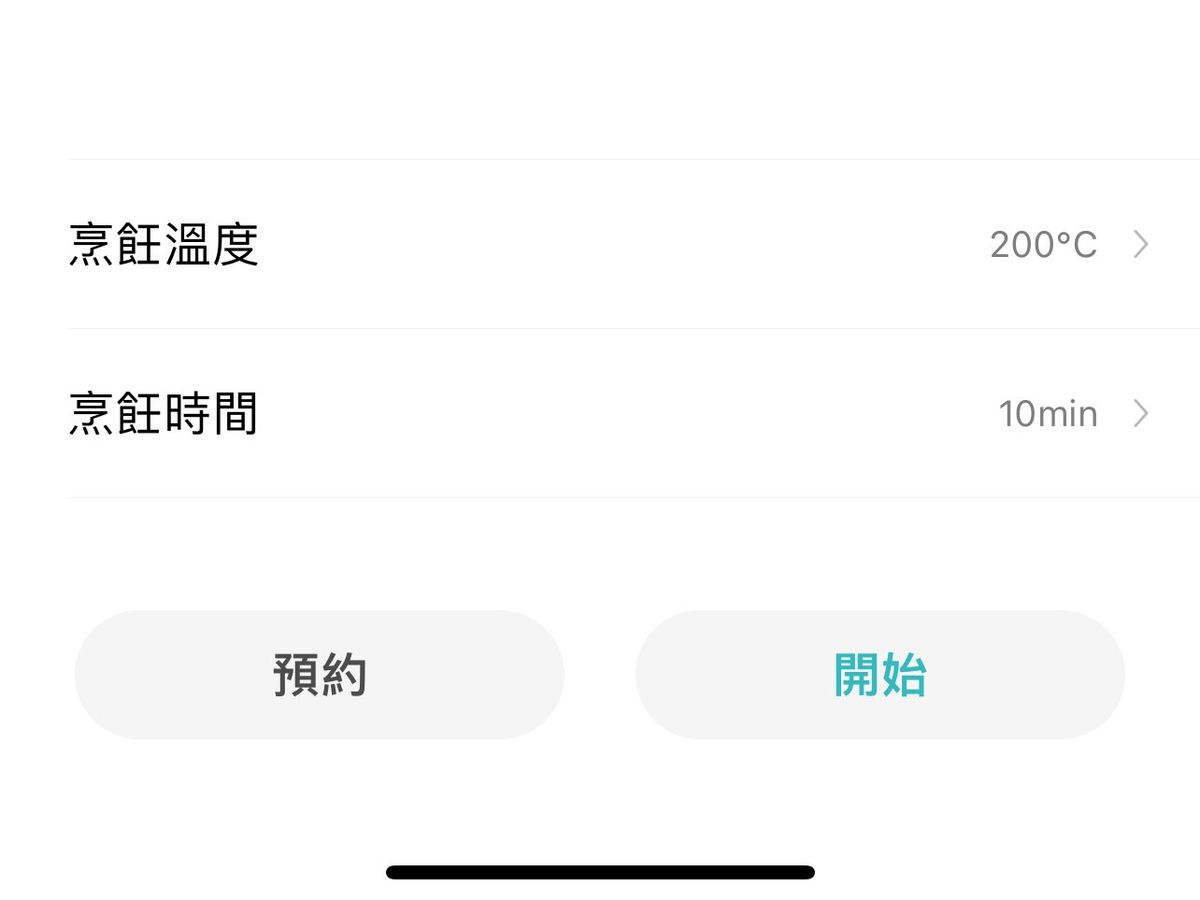This screenshot has height=900, width=1200.
Task: Start cooking with the 開始 button
Action: click(880, 675)
